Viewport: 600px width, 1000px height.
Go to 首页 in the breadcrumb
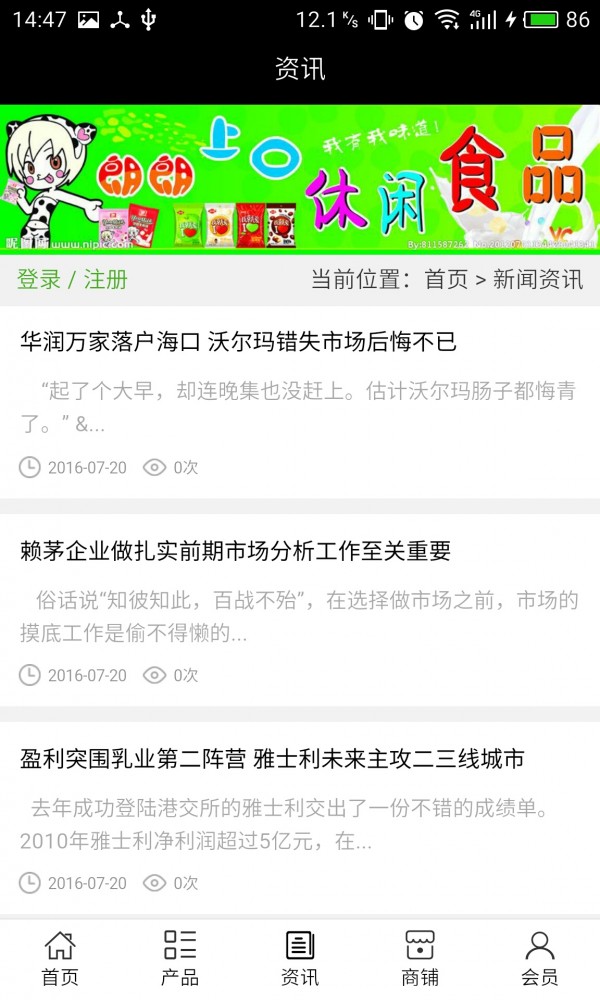click(446, 280)
